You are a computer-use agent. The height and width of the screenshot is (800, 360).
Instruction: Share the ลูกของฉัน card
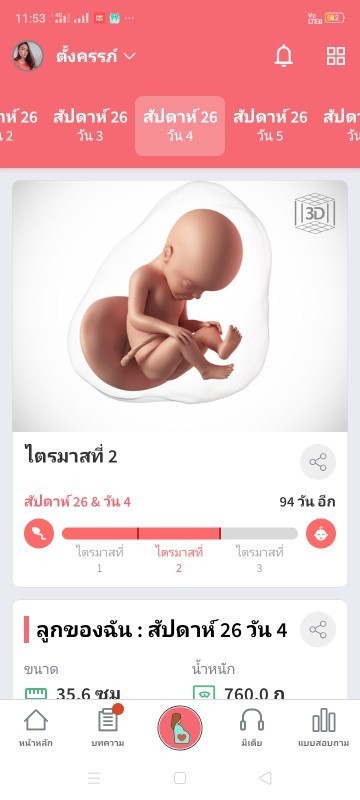click(318, 630)
